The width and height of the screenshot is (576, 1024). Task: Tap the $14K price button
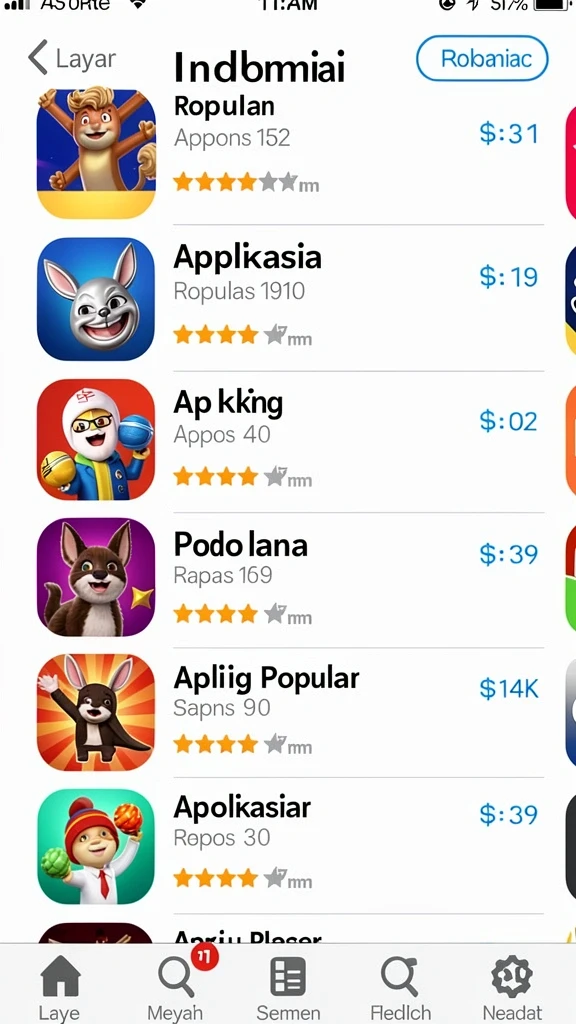pos(509,688)
